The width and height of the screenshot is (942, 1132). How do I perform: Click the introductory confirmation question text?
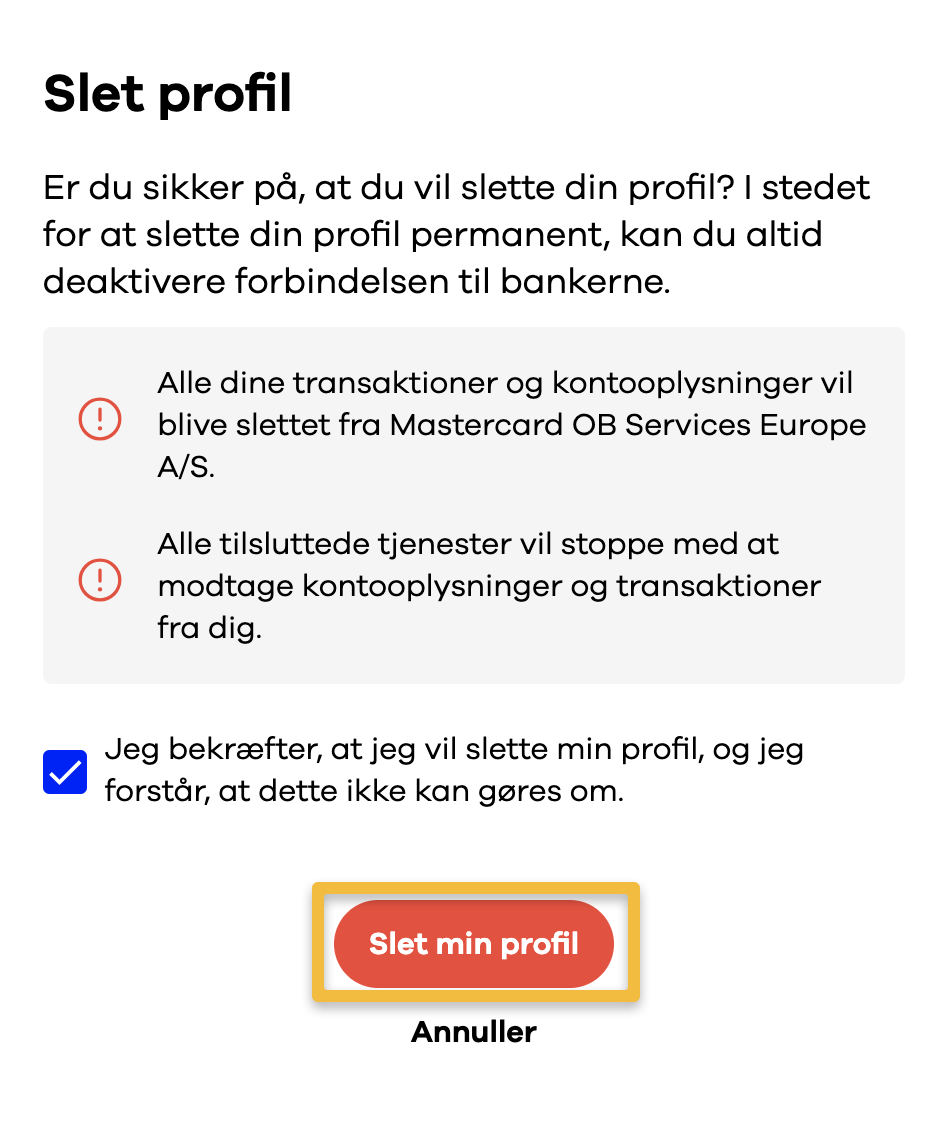point(456,234)
